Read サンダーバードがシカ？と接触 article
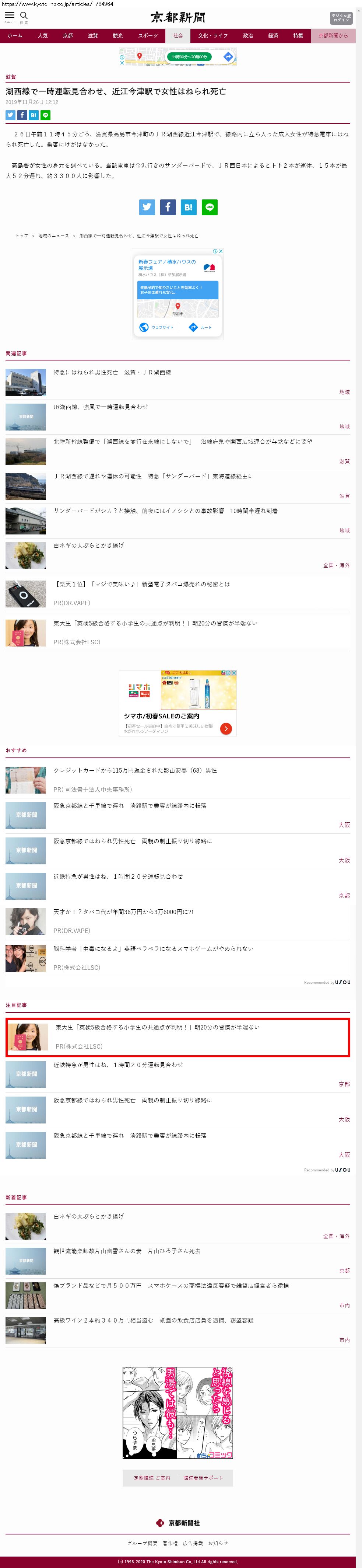The height and width of the screenshot is (1568, 362). (165, 511)
